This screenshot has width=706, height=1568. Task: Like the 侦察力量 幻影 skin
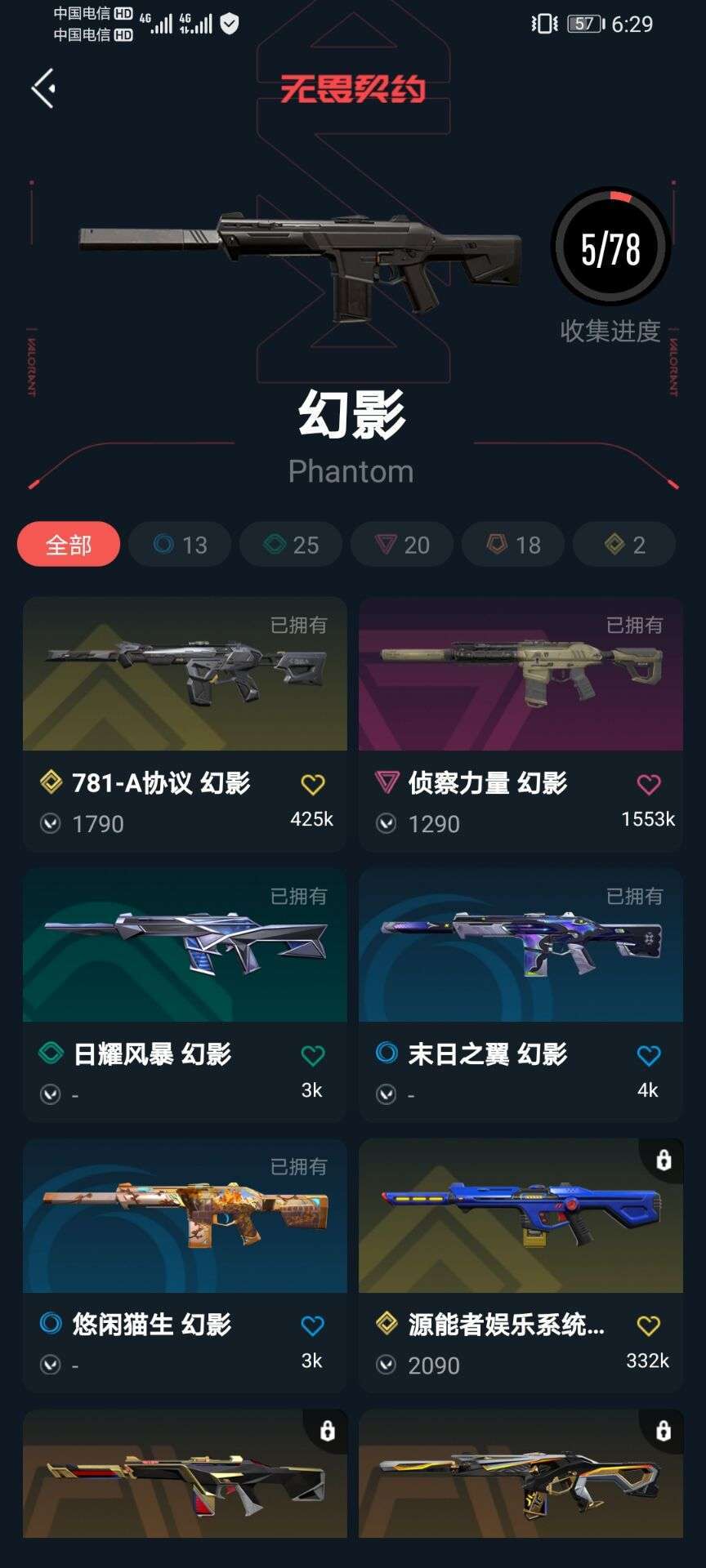pos(649,785)
